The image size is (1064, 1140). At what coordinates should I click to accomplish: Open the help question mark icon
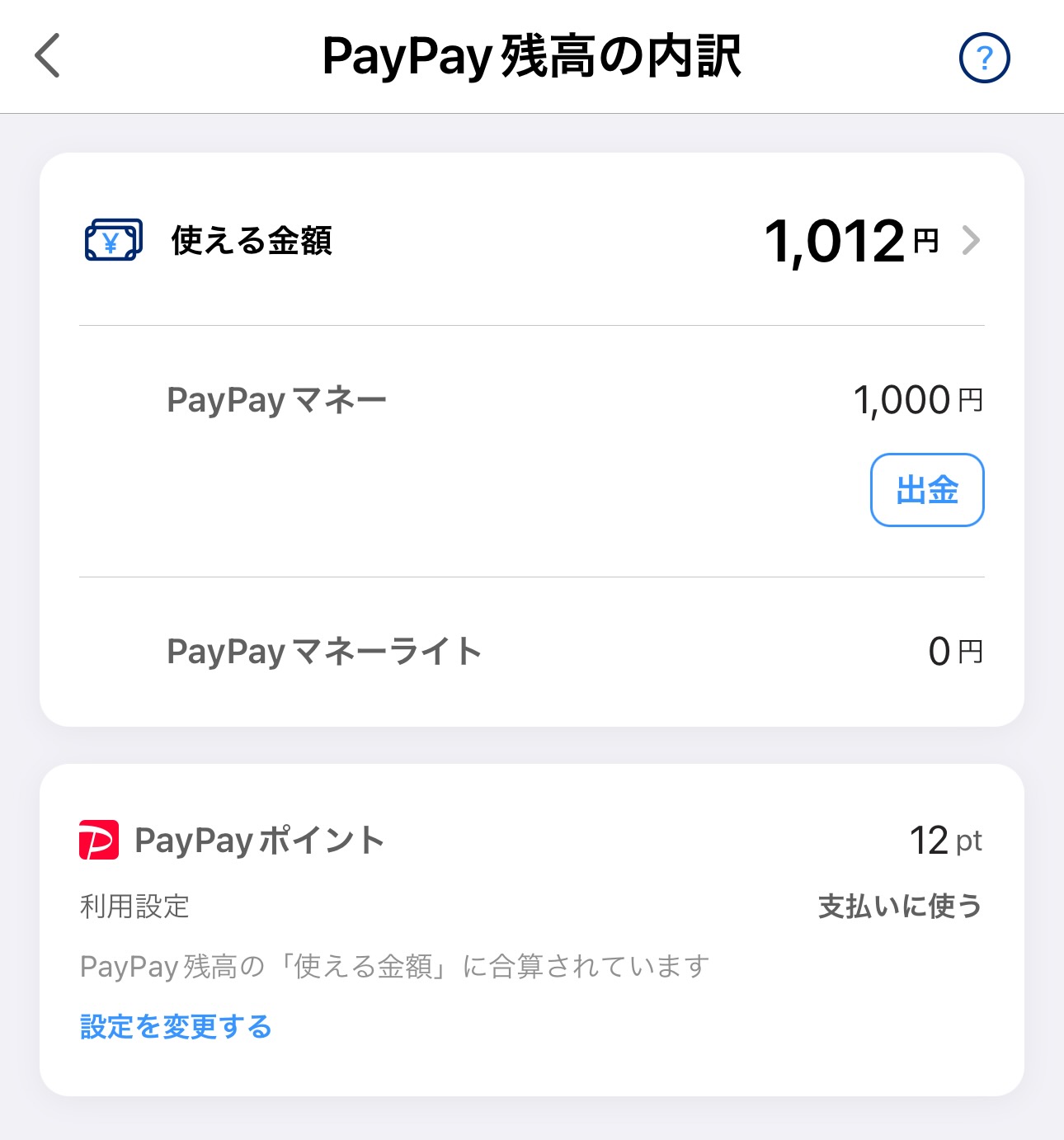[x=984, y=58]
